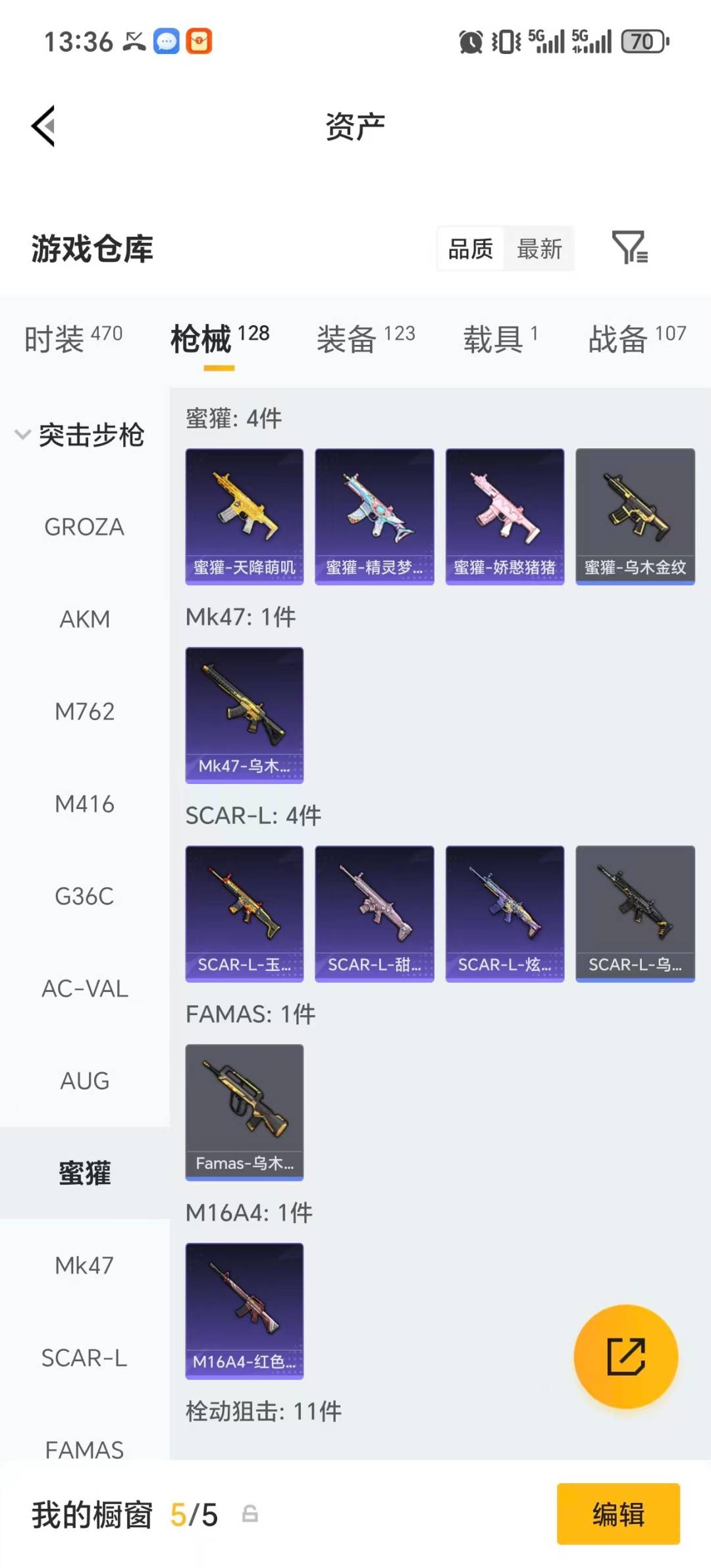This screenshot has width=711, height=1568.
Task: Select FAMAS at bottom of sidebar
Action: coord(84,1450)
